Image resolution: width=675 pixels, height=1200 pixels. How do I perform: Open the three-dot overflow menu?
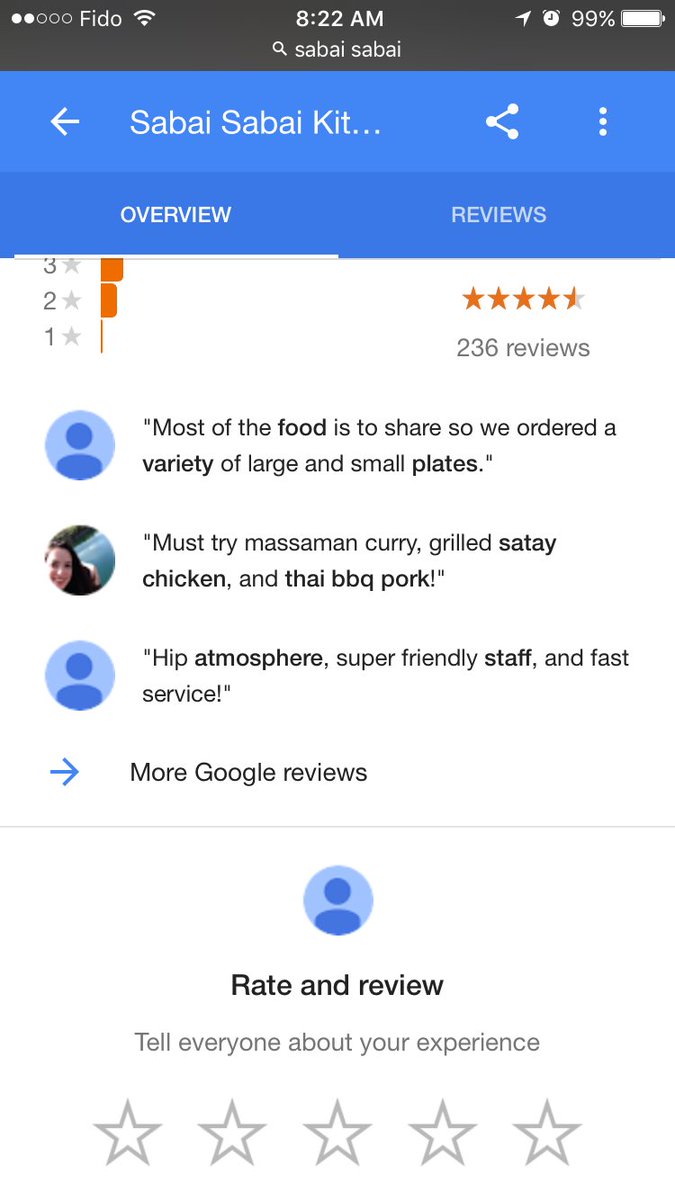602,122
